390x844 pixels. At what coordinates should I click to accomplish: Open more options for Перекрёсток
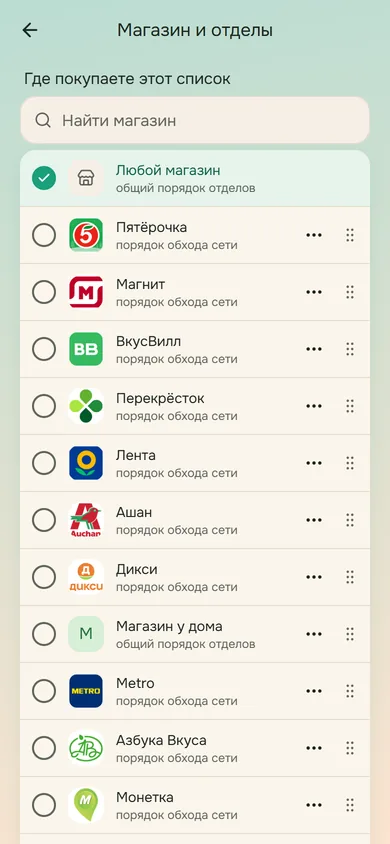[314, 406]
